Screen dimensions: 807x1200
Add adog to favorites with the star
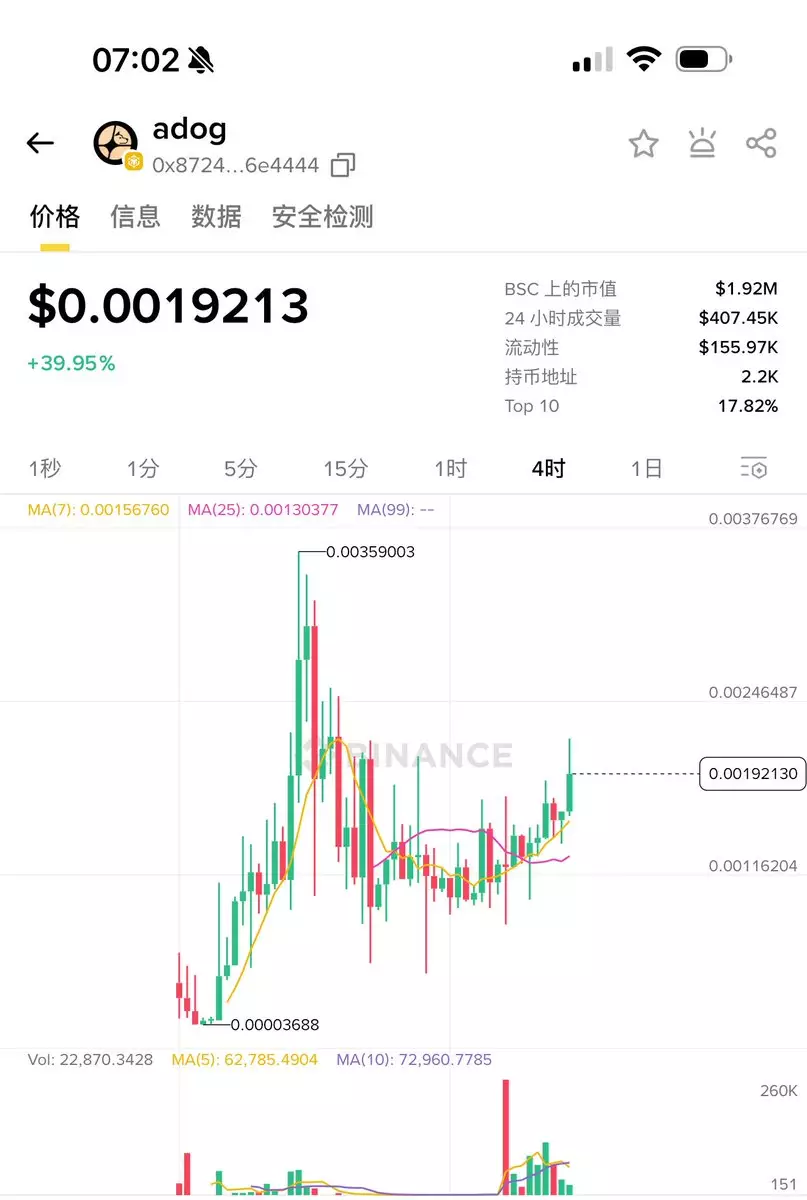643,144
